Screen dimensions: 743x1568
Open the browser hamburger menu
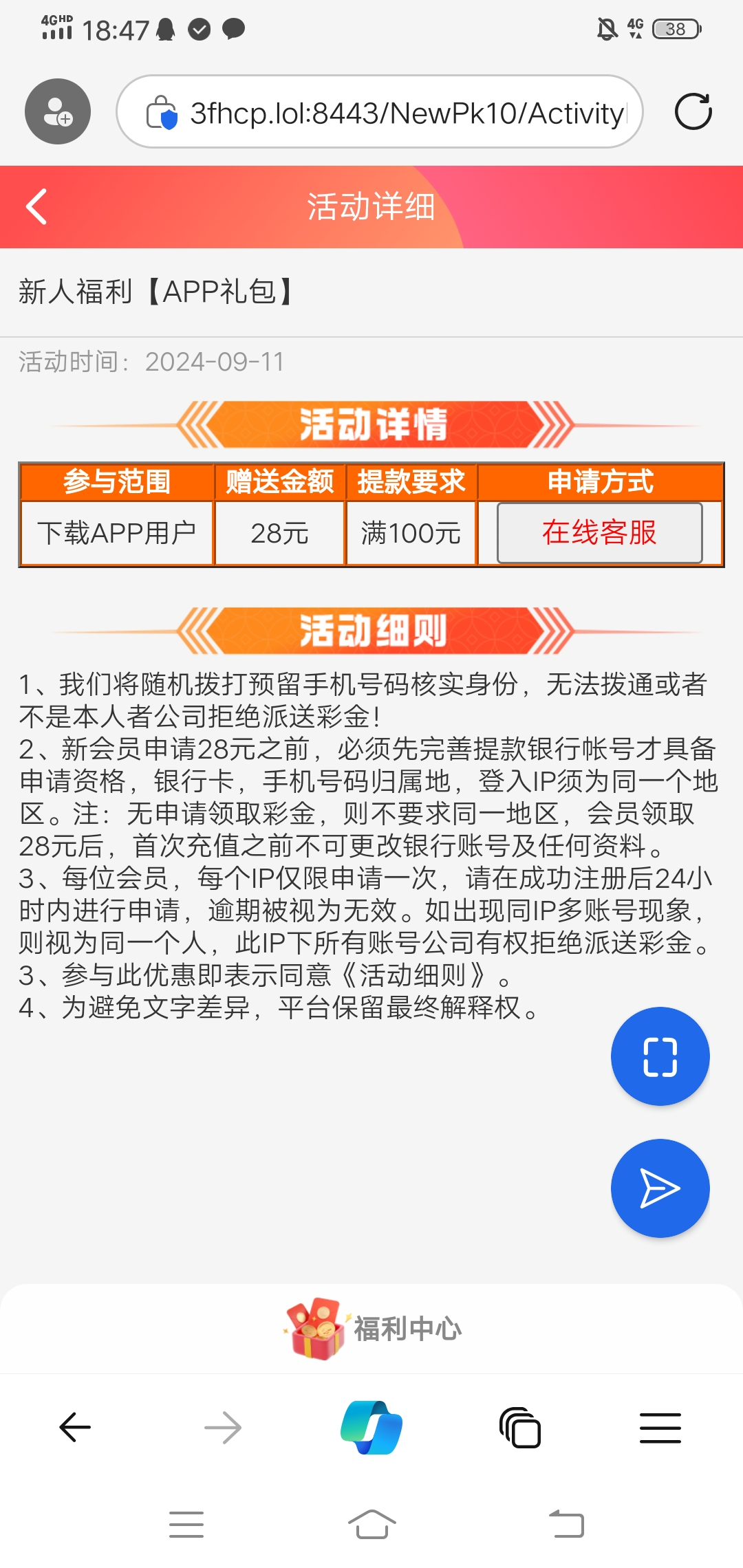click(x=660, y=1428)
